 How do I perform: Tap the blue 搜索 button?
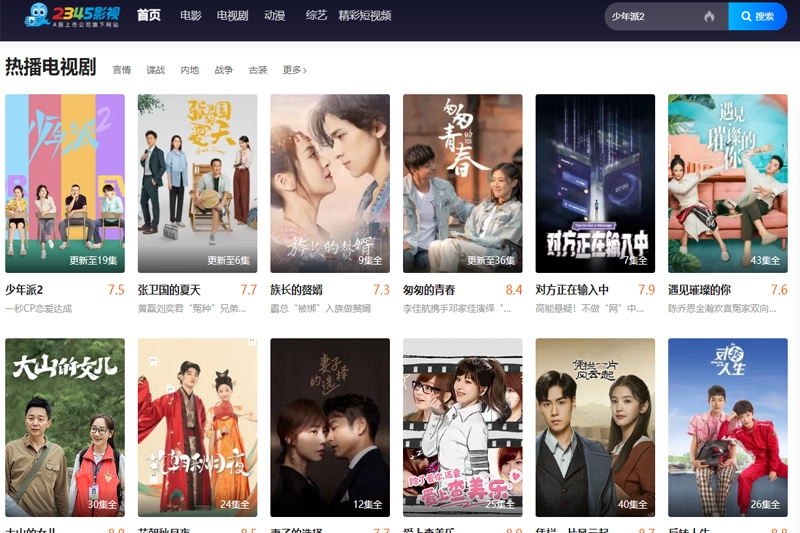pos(757,17)
